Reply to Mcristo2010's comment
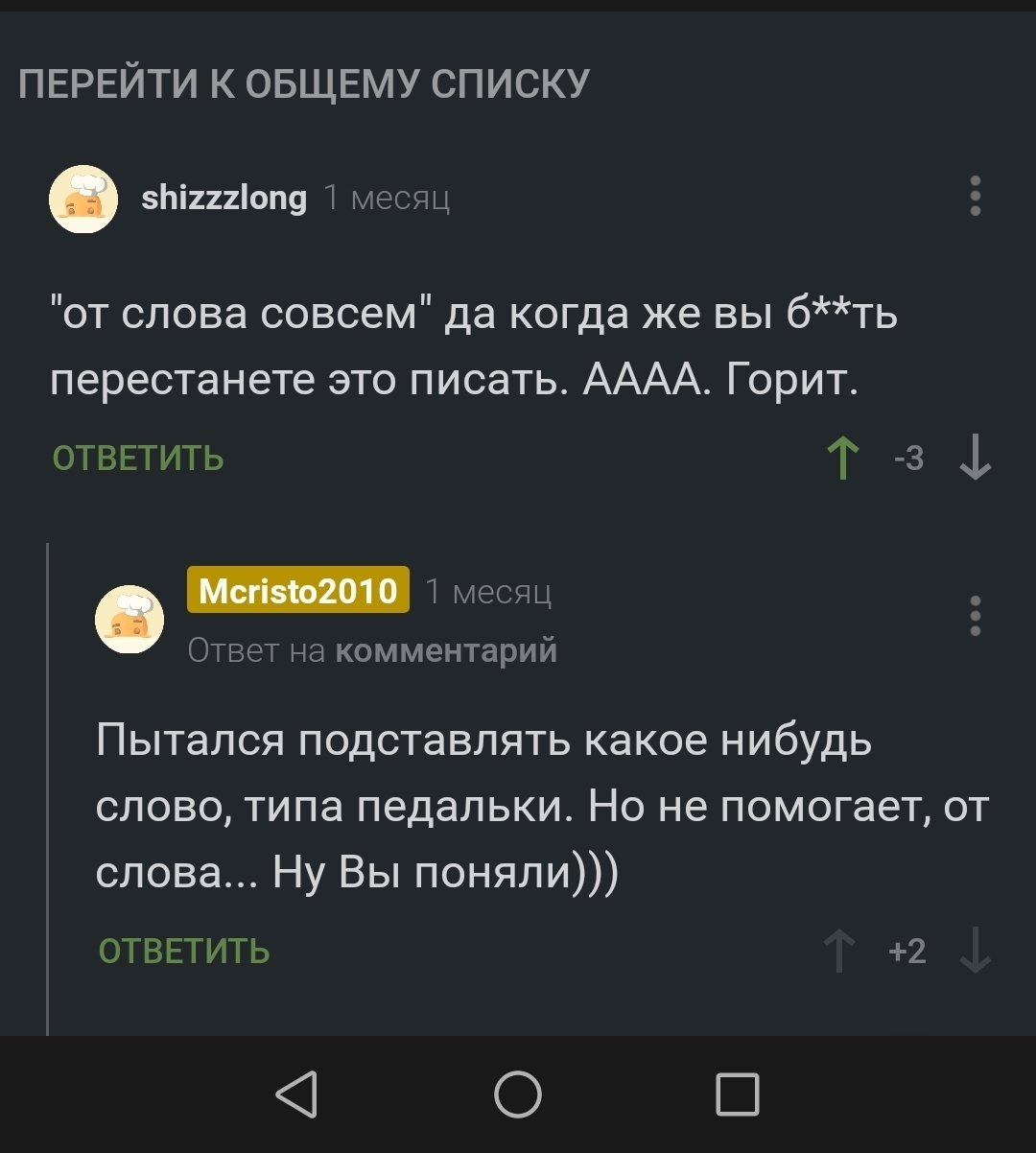The width and height of the screenshot is (1036, 1153). (x=184, y=951)
